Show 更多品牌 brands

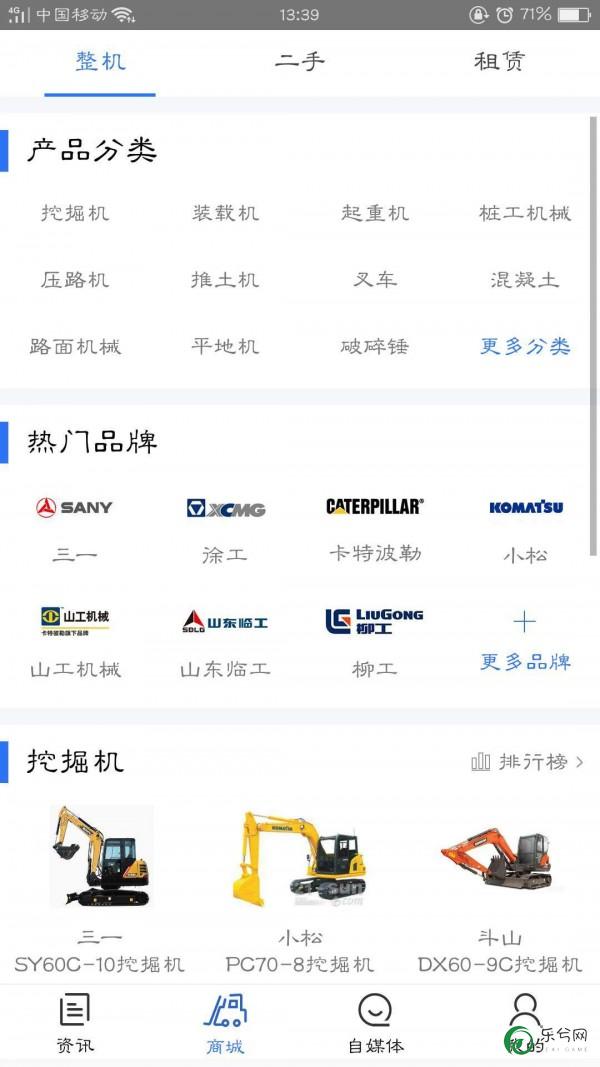tap(525, 642)
